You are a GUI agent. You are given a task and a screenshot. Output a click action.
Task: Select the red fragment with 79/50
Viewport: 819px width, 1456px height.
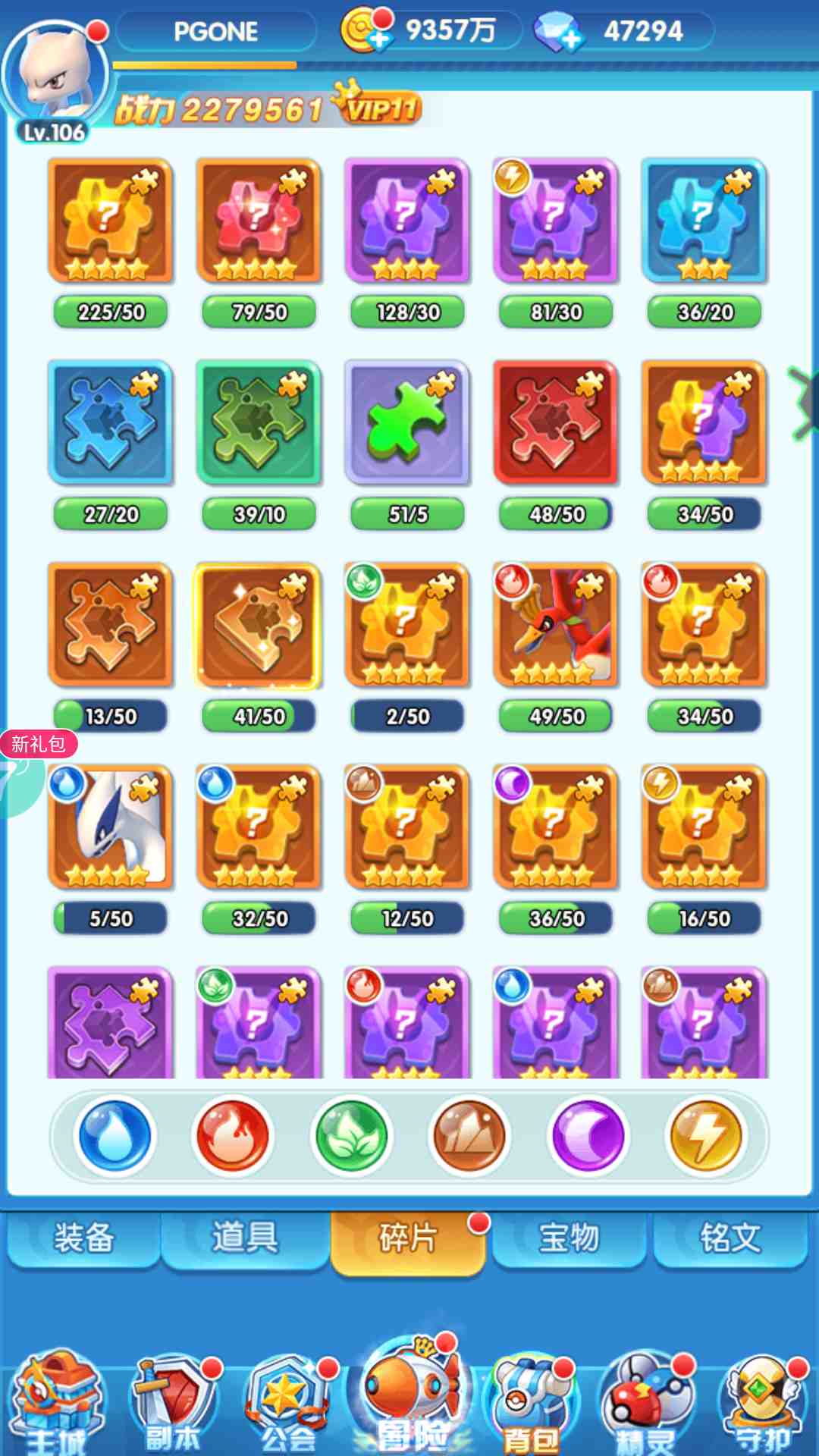[x=259, y=221]
